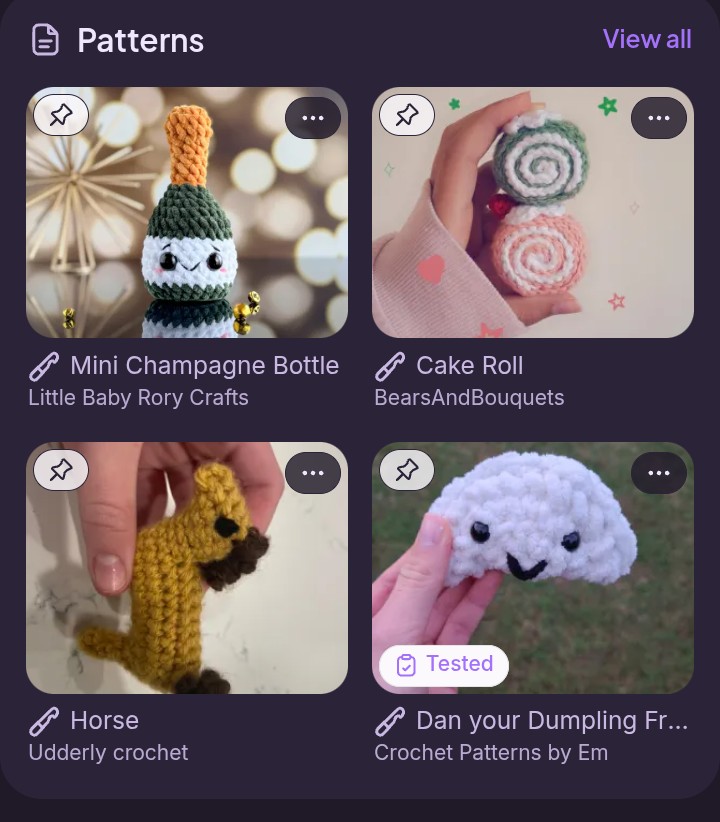Open the Dan your Dumpling pattern
Image resolution: width=720 pixels, height=822 pixels.
[x=533, y=570]
